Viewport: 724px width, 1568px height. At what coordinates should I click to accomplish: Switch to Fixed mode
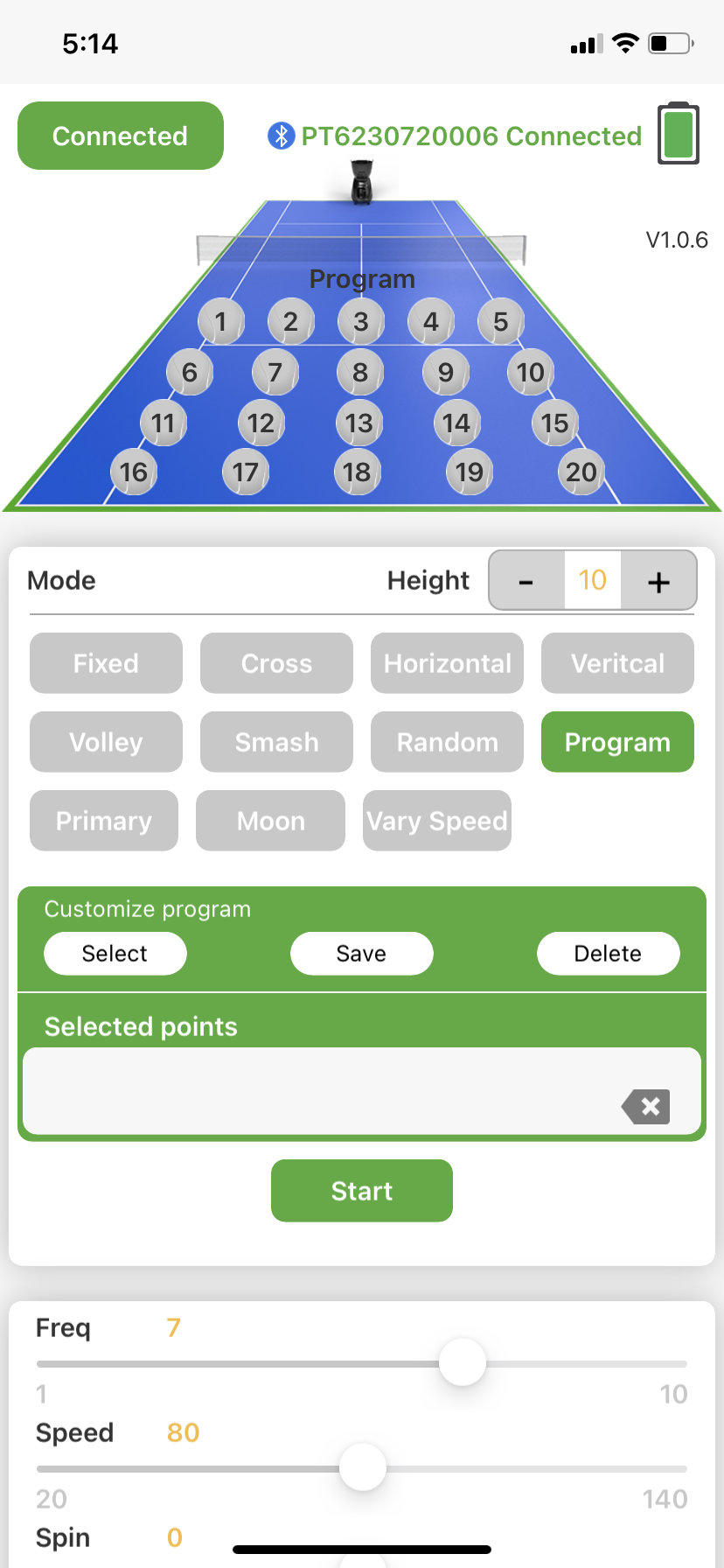[106, 663]
